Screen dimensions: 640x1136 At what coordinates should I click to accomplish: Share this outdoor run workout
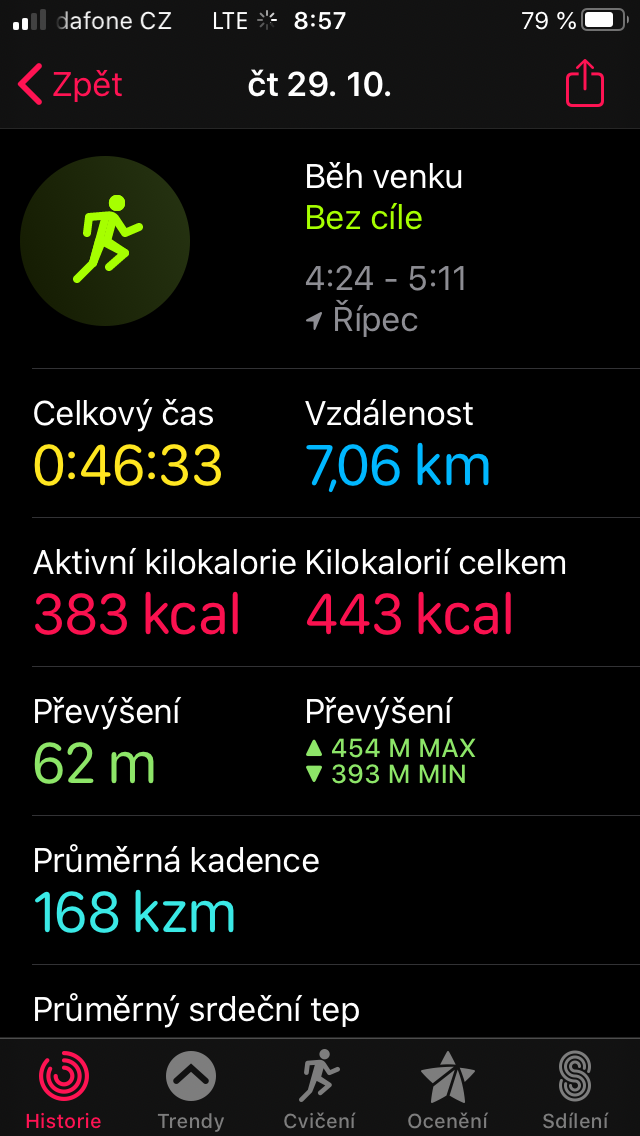tap(585, 85)
